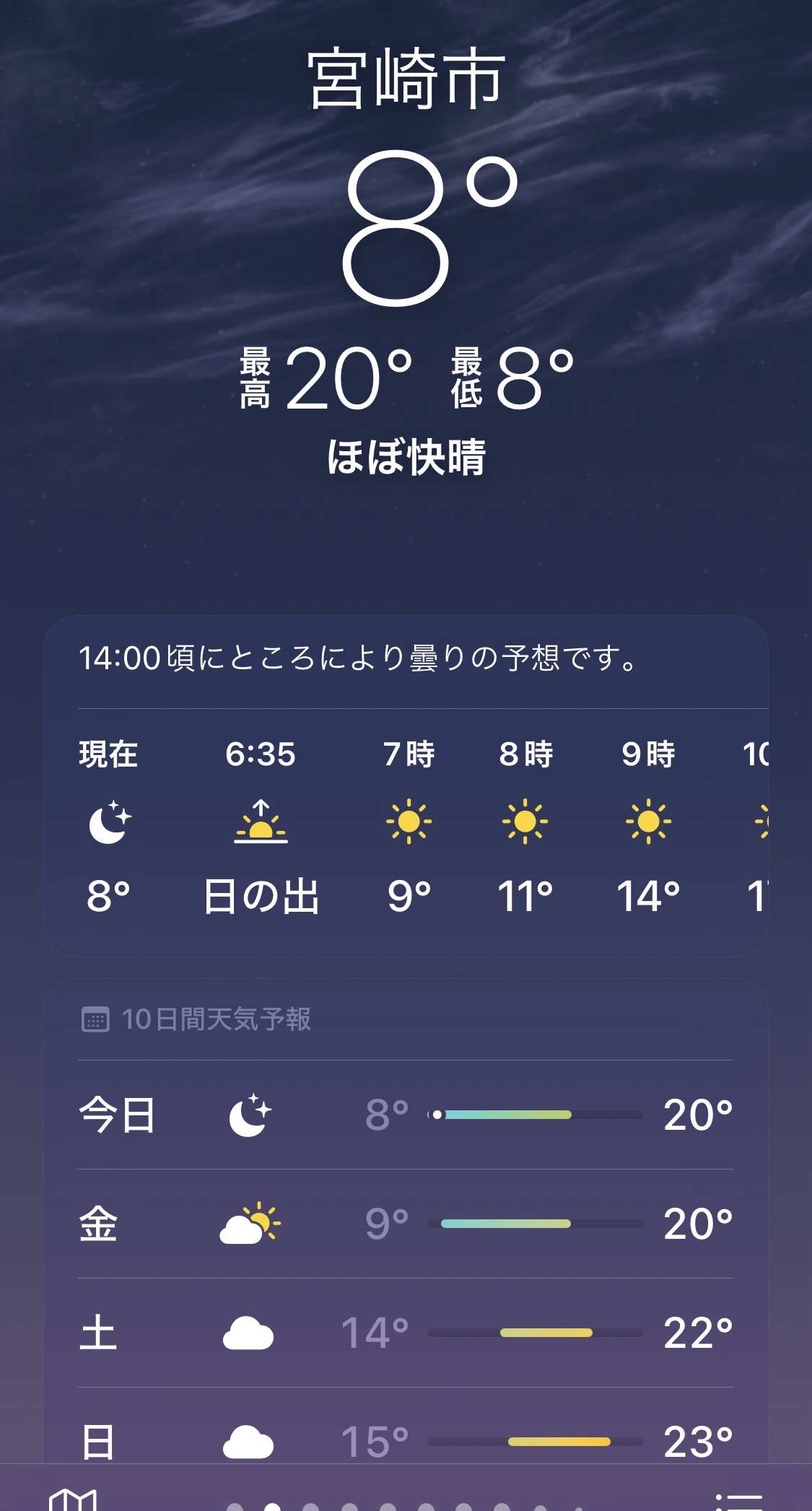Open today's (今日) forecast details
Screen dimensions: 812x1511
[x=406, y=1115]
